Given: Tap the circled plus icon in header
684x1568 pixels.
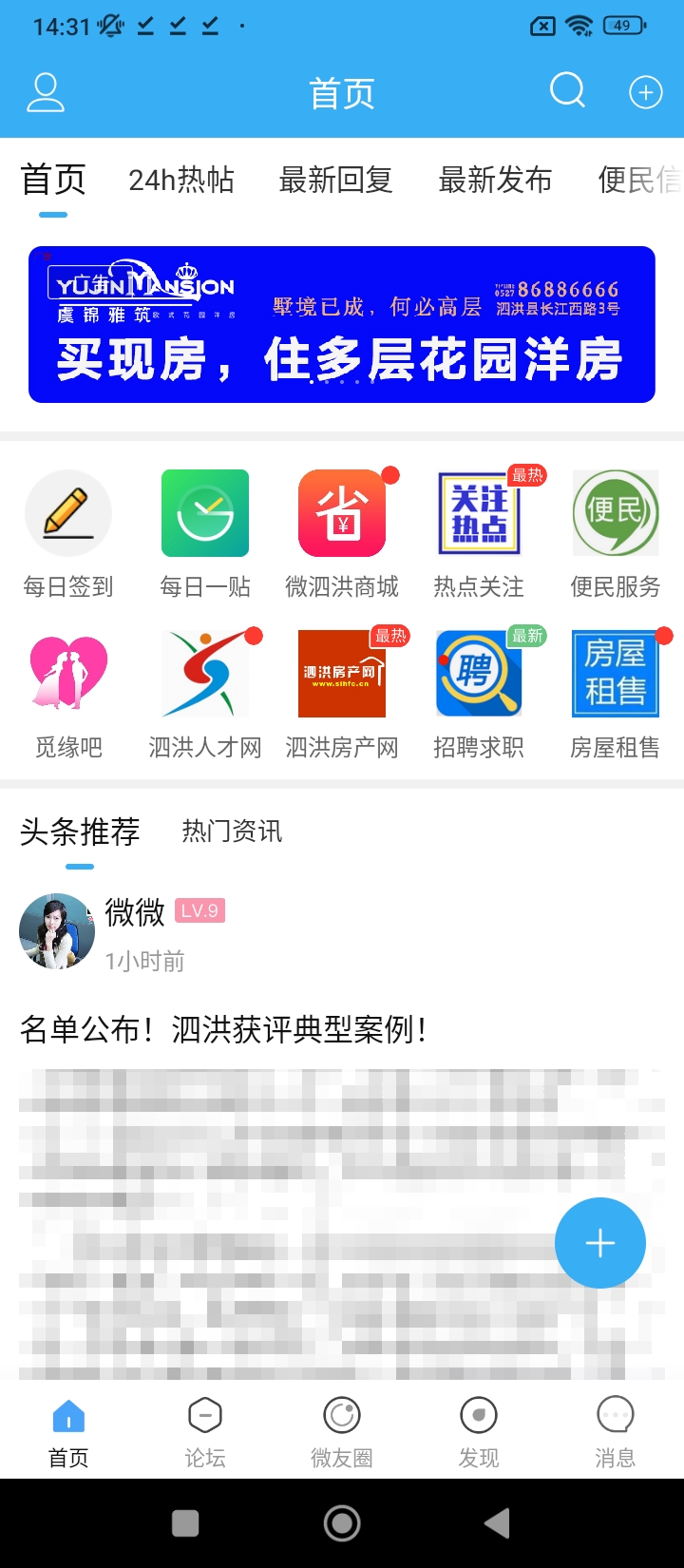Looking at the screenshot, I should point(646,92).
